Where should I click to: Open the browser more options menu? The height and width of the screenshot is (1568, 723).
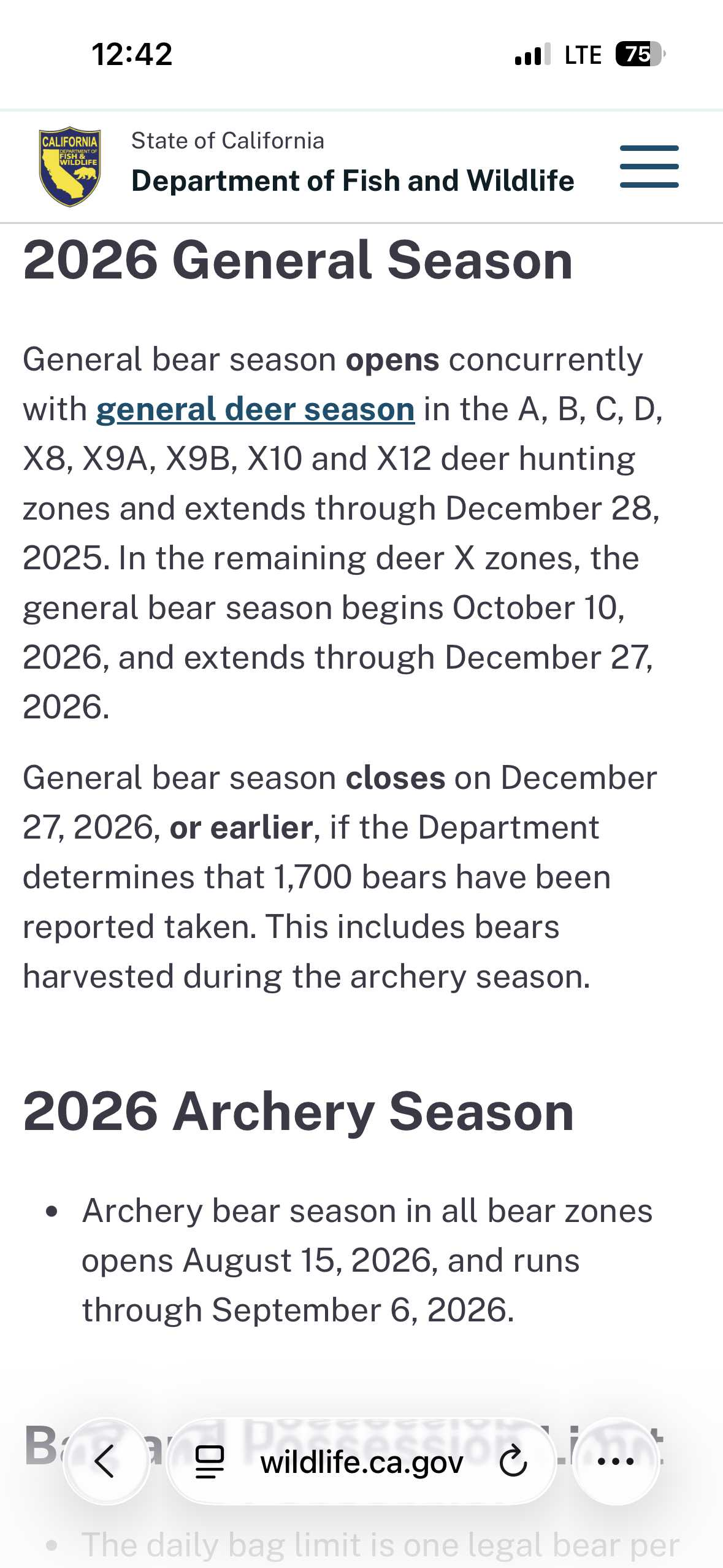pos(616,1461)
